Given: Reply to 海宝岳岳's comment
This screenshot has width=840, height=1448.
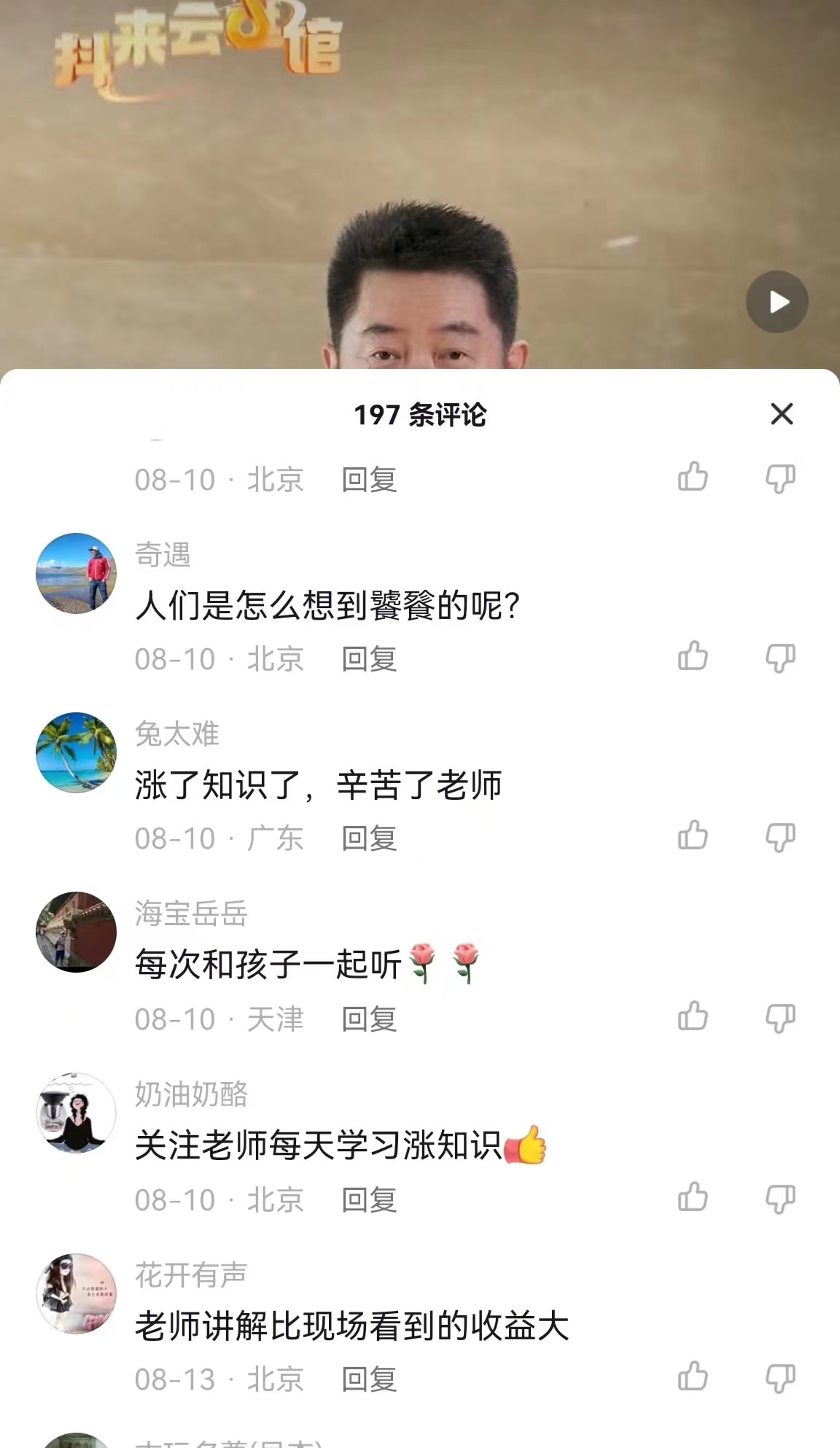Looking at the screenshot, I should tap(369, 1019).
